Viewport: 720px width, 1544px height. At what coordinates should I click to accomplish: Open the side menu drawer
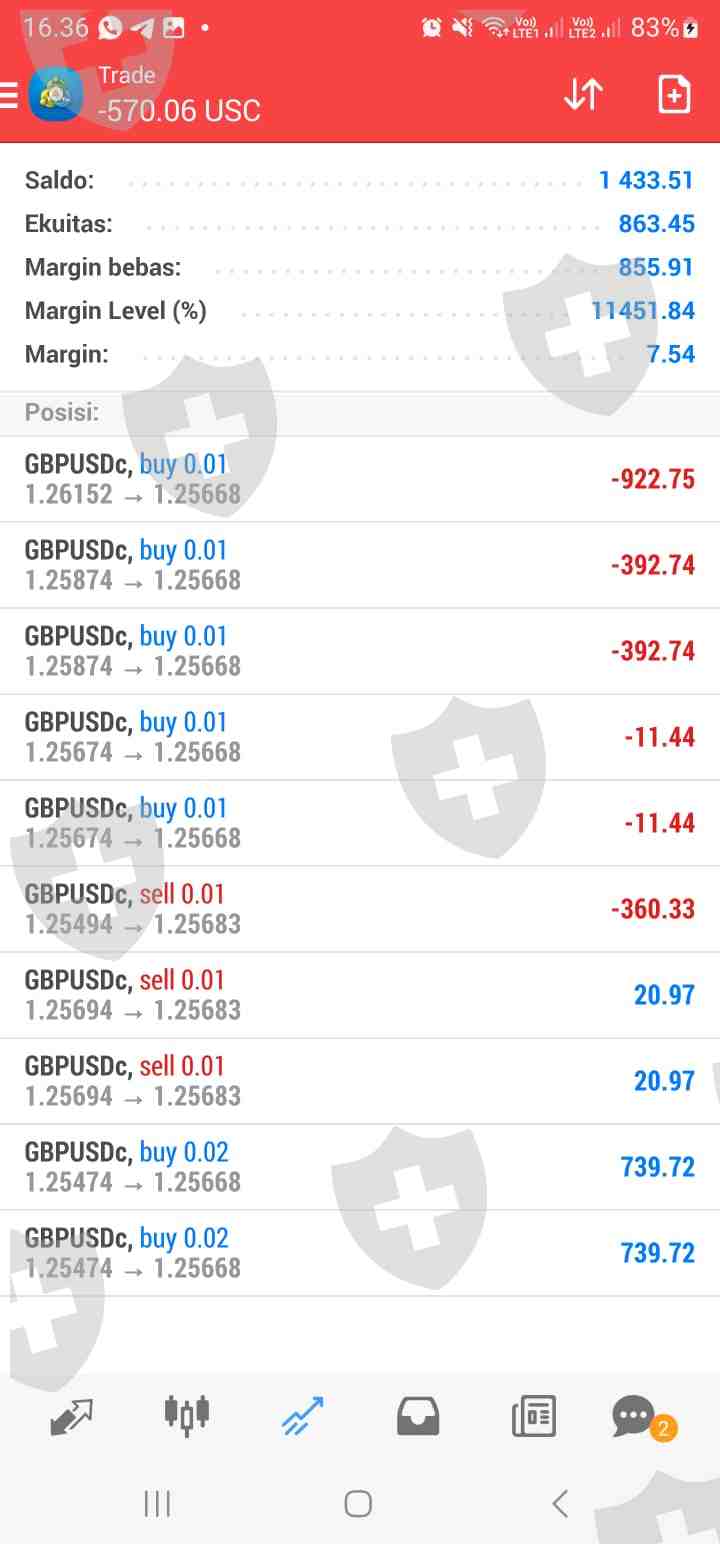coord(10,96)
